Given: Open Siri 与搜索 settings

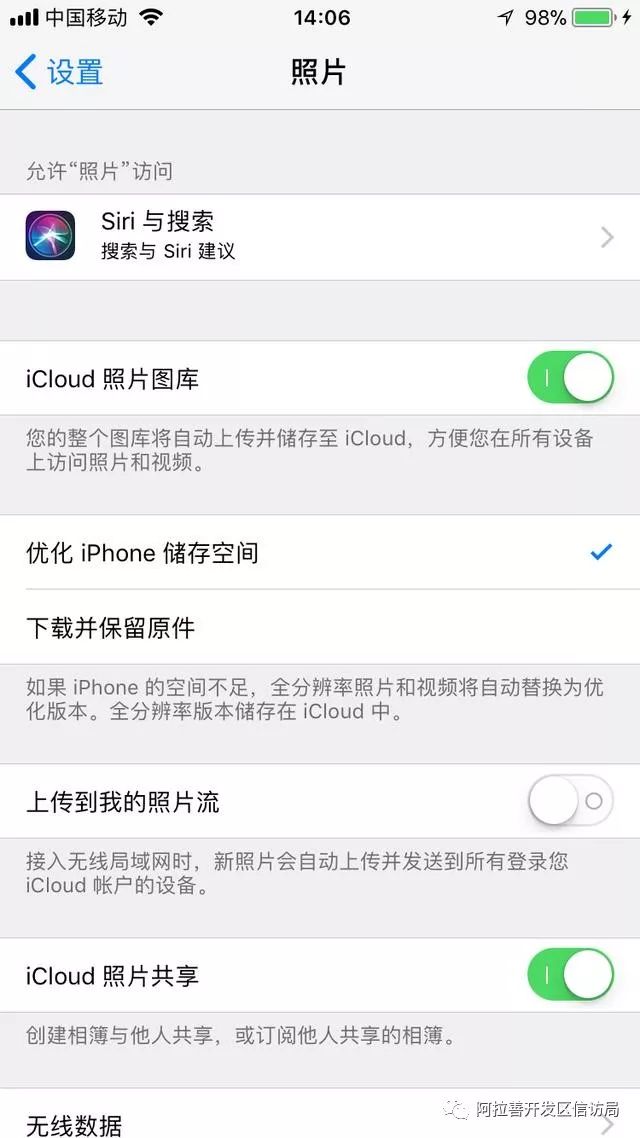Looking at the screenshot, I should click(x=320, y=237).
